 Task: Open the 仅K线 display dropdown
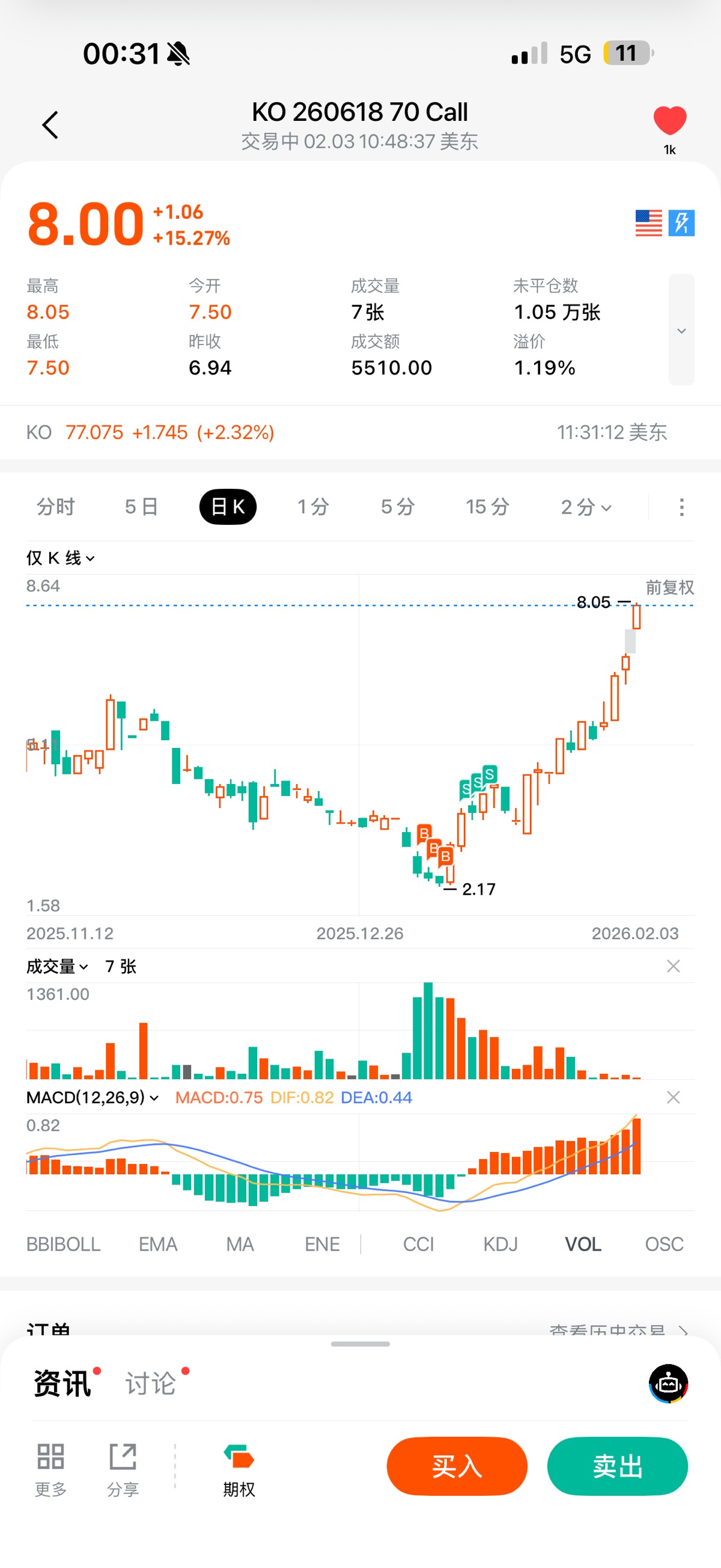pos(60,557)
